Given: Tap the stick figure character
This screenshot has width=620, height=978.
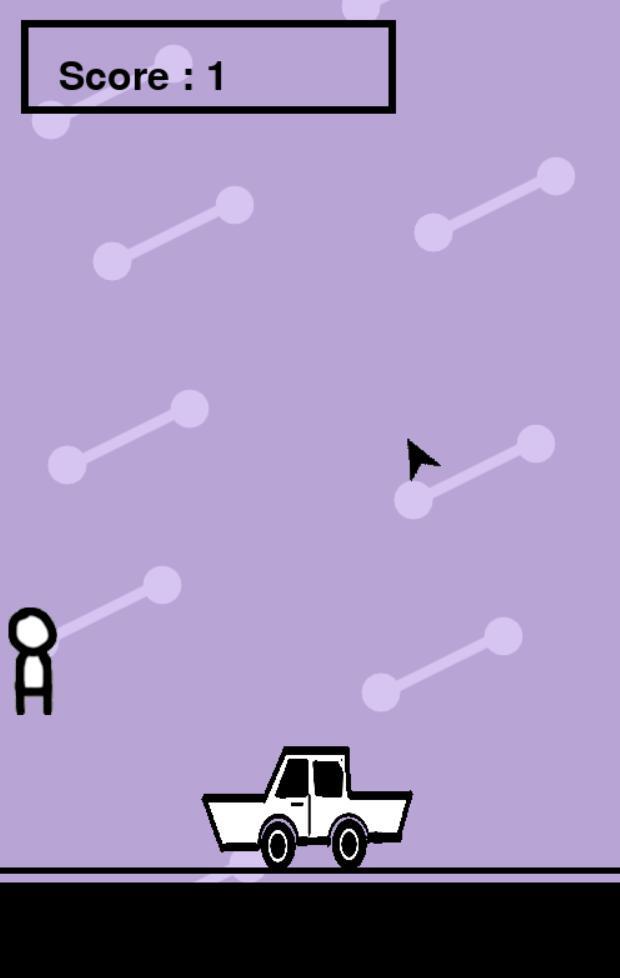Looking at the screenshot, I should click(x=33, y=660).
